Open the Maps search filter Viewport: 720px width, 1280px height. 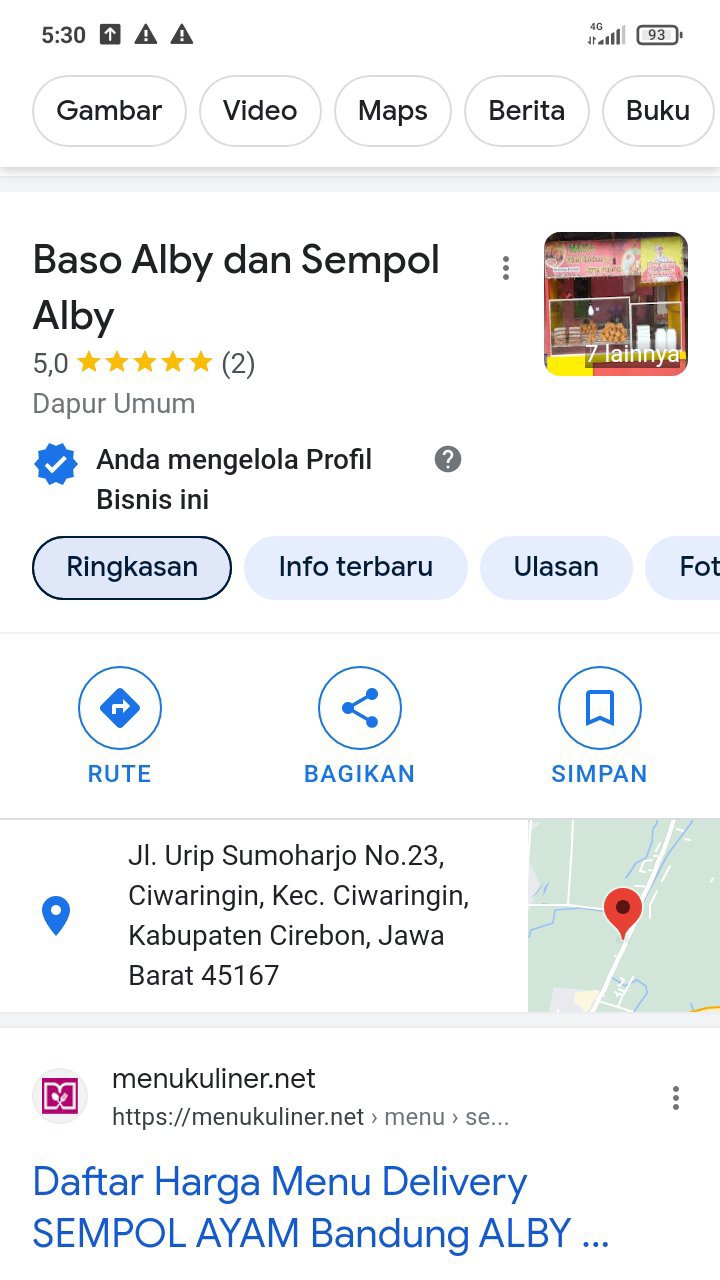[392, 111]
